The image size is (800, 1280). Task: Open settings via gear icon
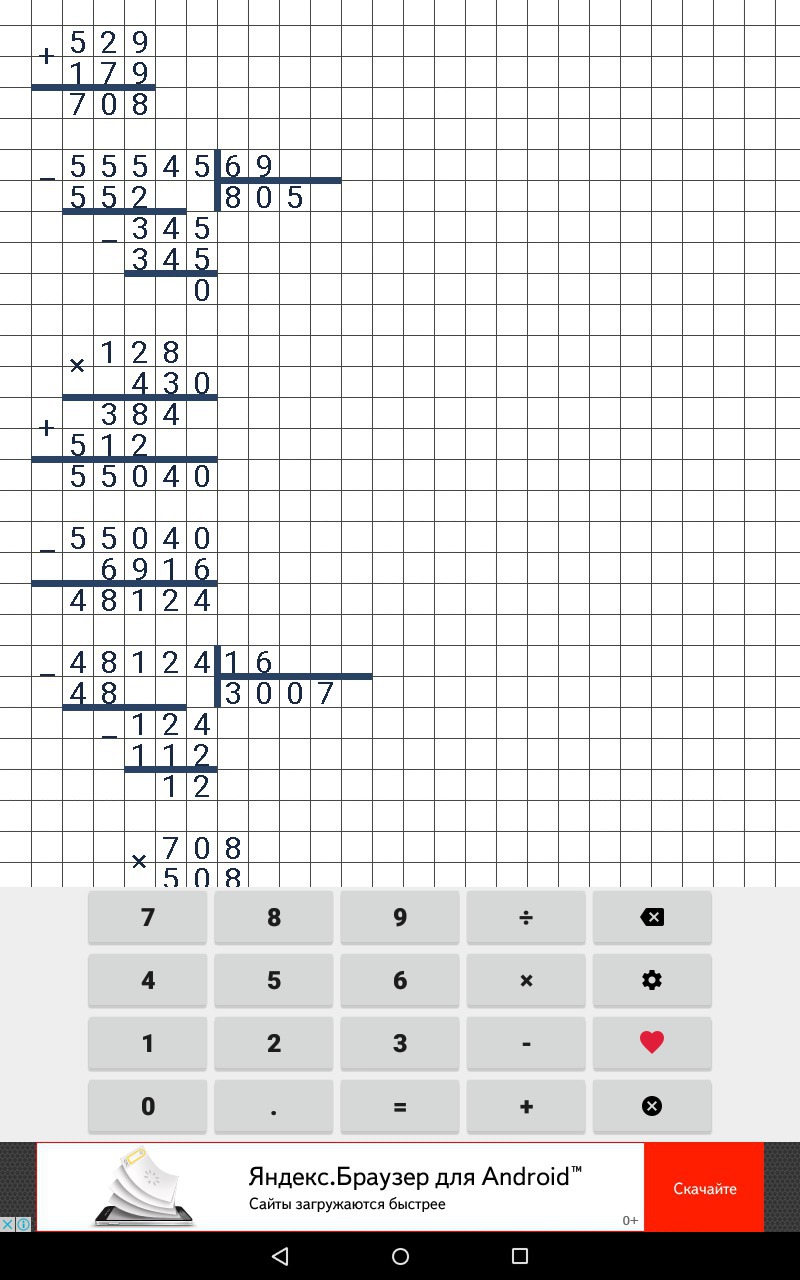(652, 980)
